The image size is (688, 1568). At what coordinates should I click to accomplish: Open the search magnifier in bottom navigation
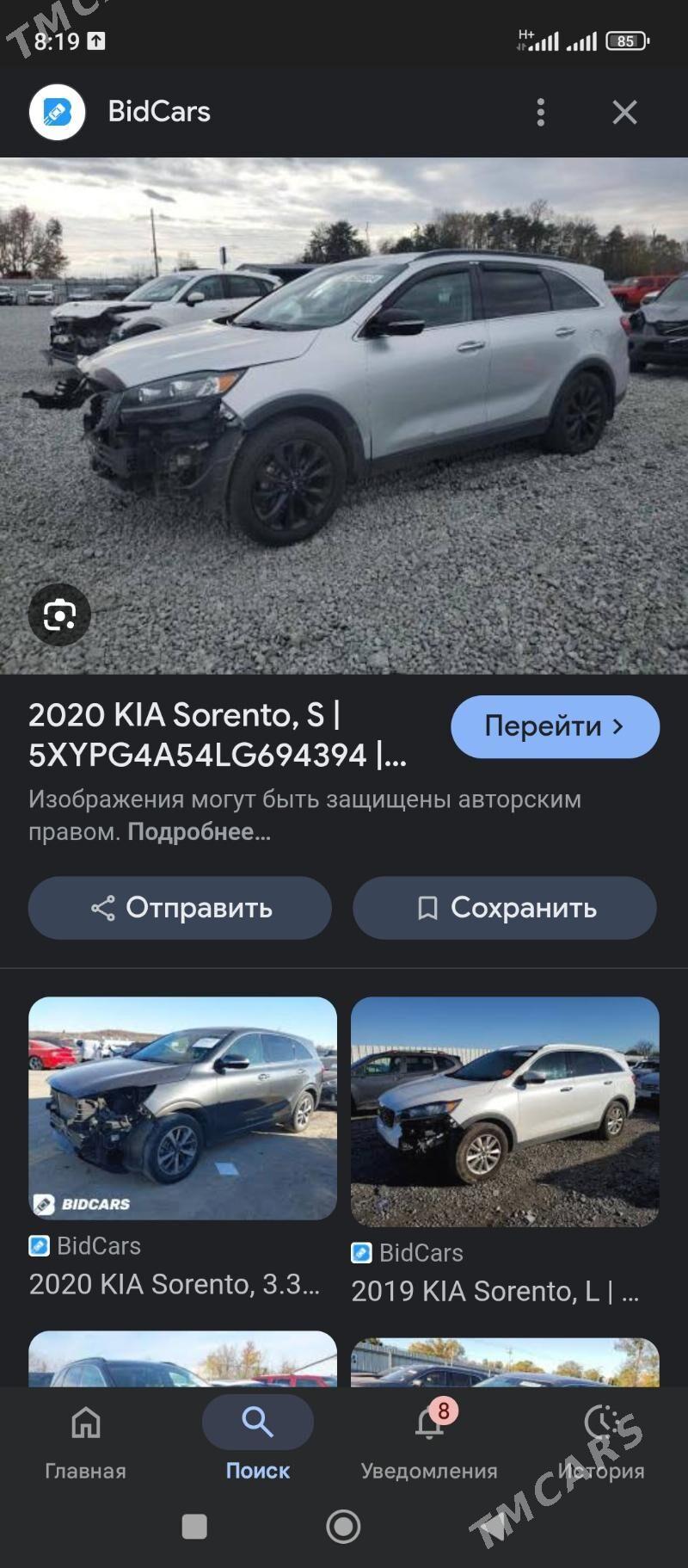[x=257, y=1422]
